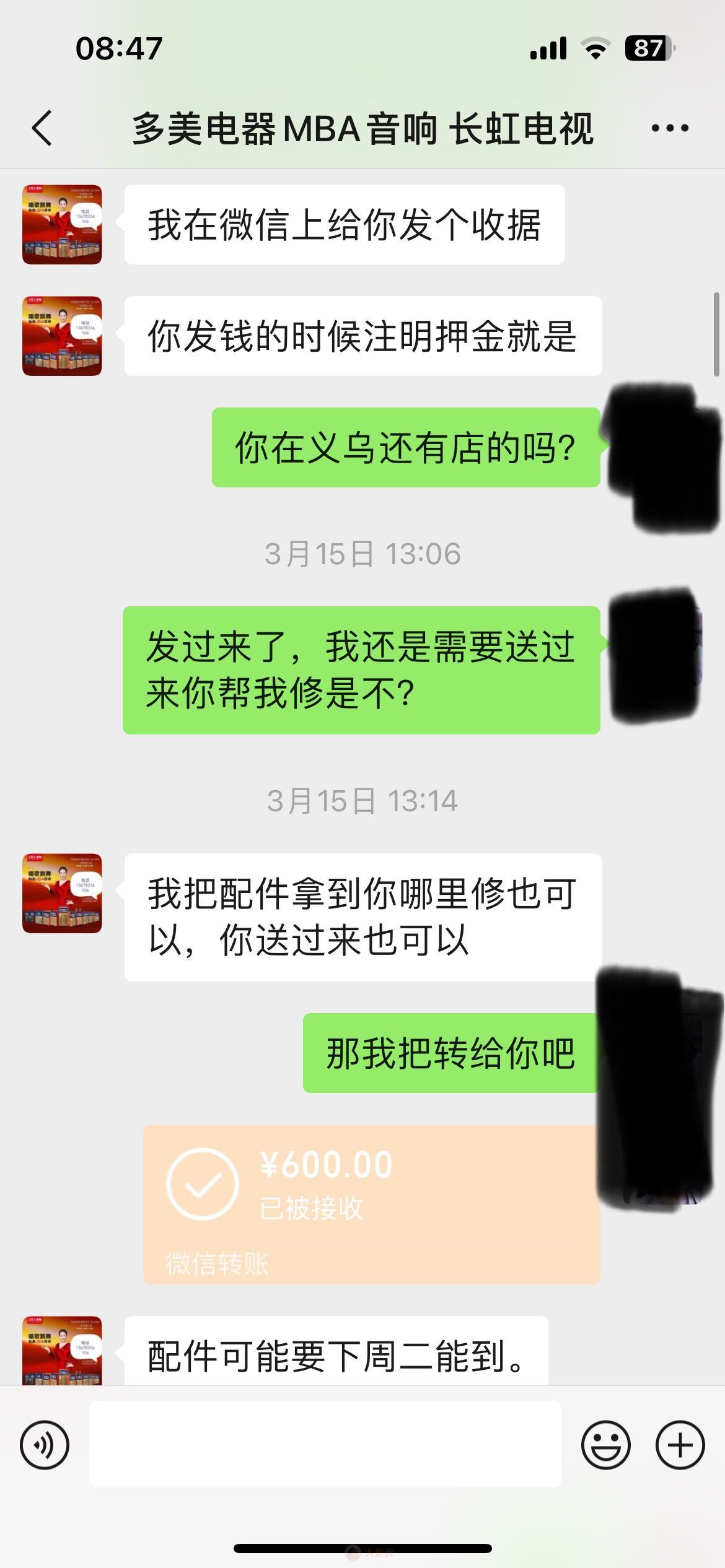Go back to the chat list
Image resolution: width=725 pixels, height=1568 pixels.
(42, 128)
